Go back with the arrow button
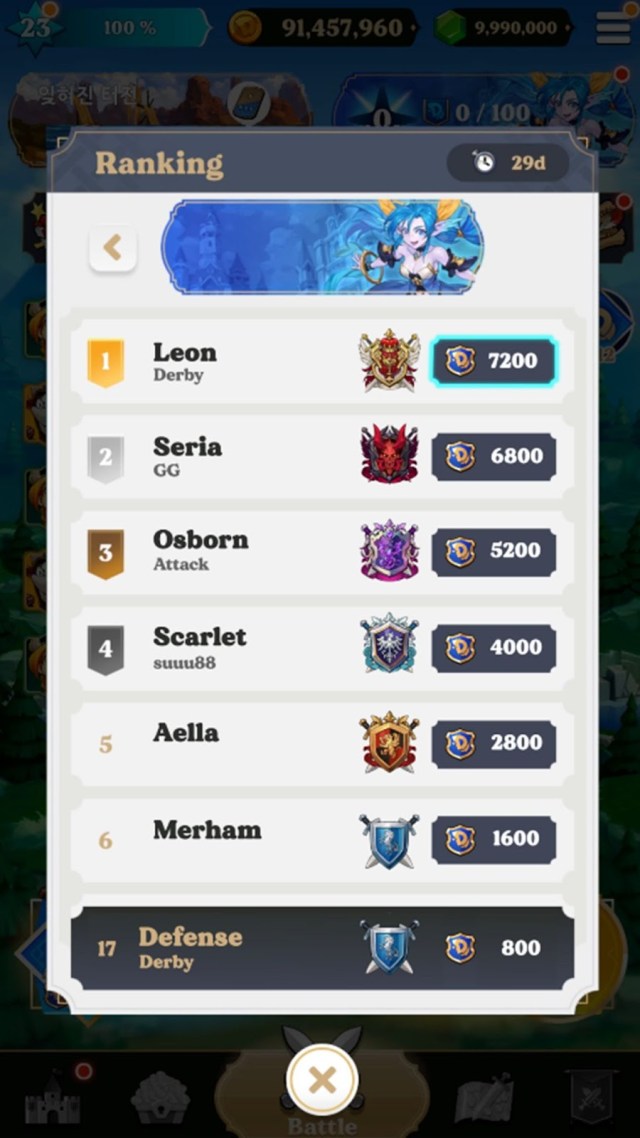Screen dimensions: 640x1138 tap(113, 247)
